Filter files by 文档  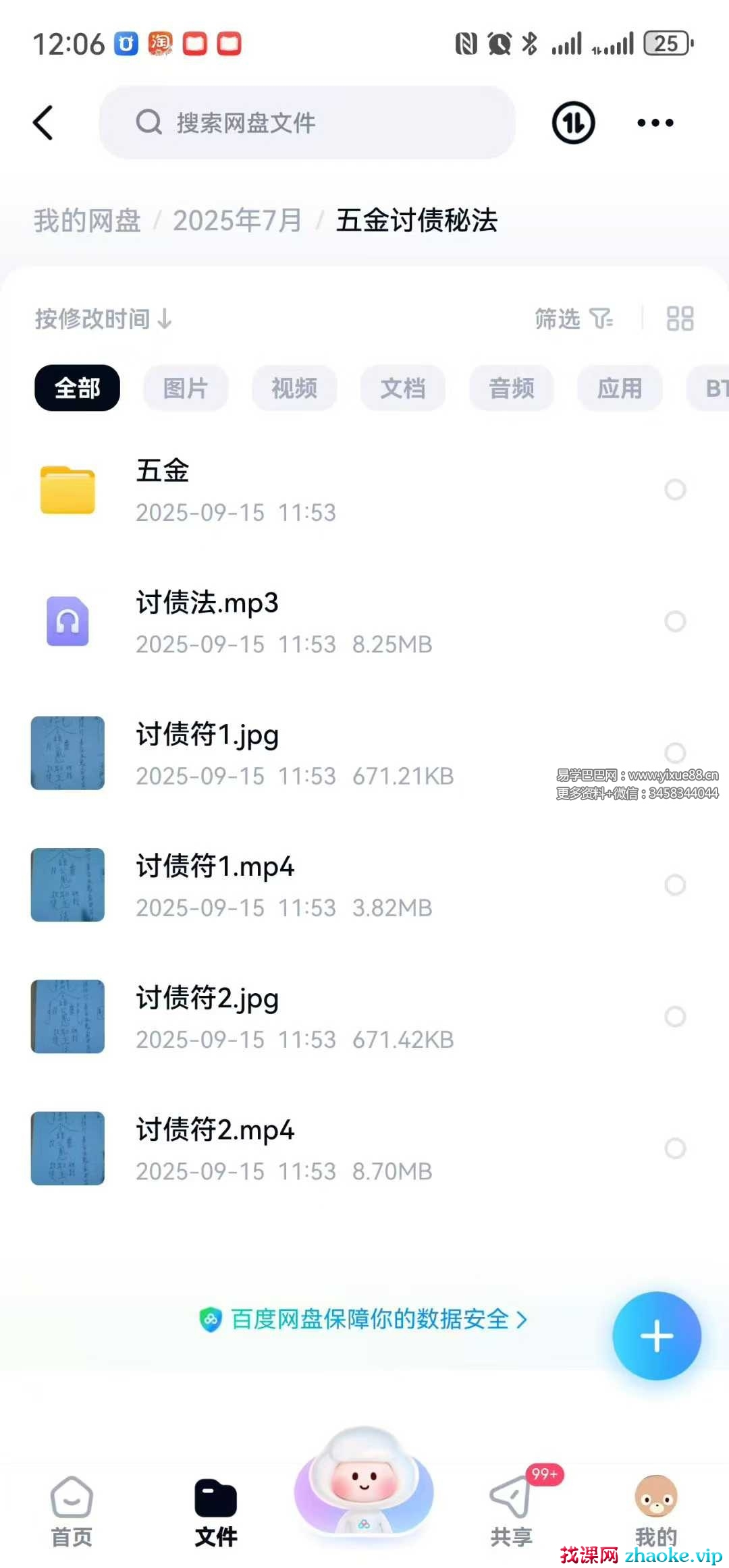[403, 388]
